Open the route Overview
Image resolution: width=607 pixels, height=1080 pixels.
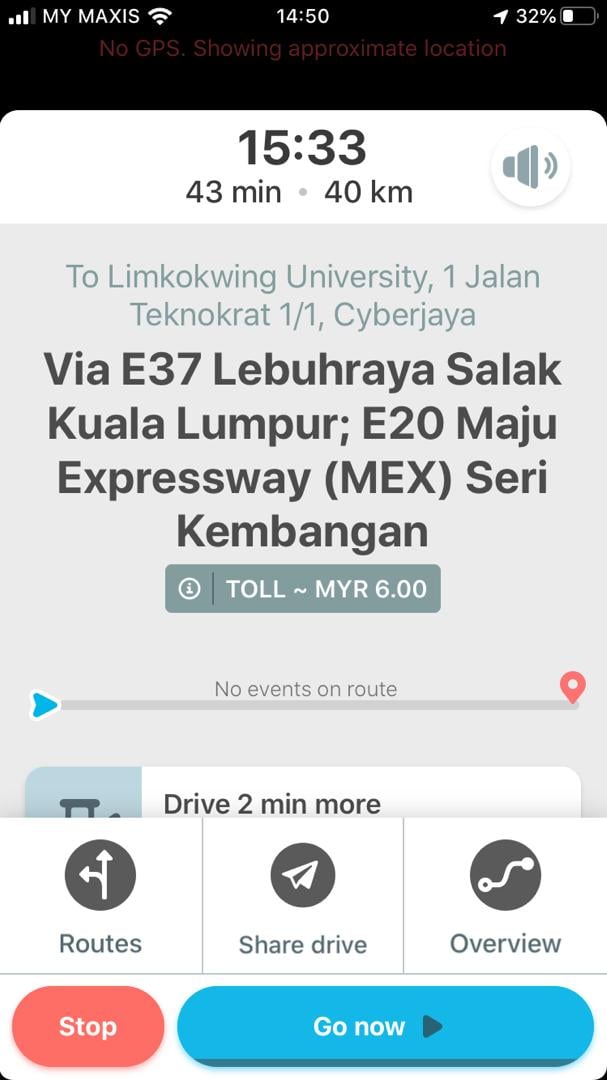pyautogui.click(x=505, y=896)
